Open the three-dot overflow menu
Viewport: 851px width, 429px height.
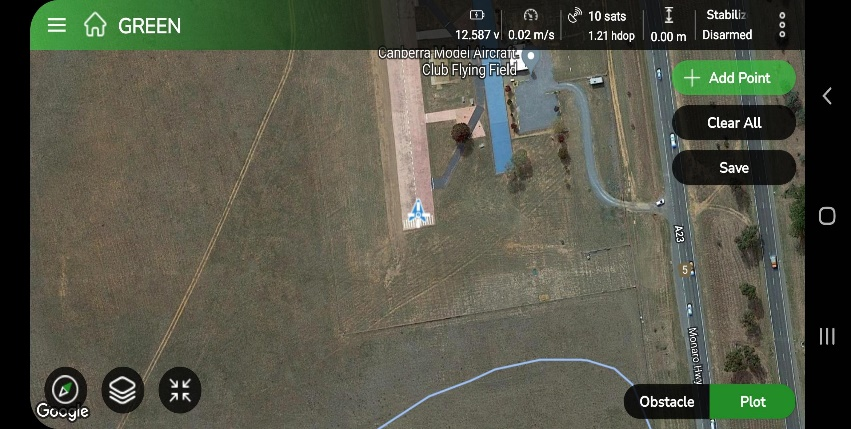tap(782, 25)
